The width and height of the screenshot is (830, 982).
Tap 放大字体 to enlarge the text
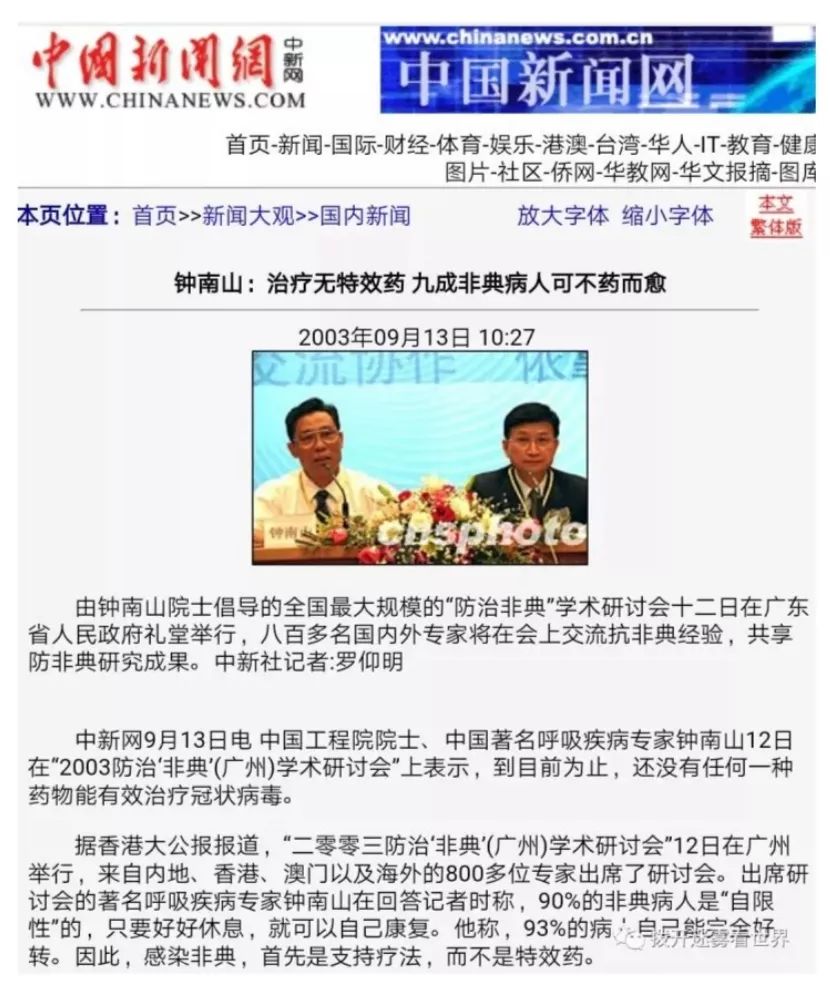coord(562,216)
